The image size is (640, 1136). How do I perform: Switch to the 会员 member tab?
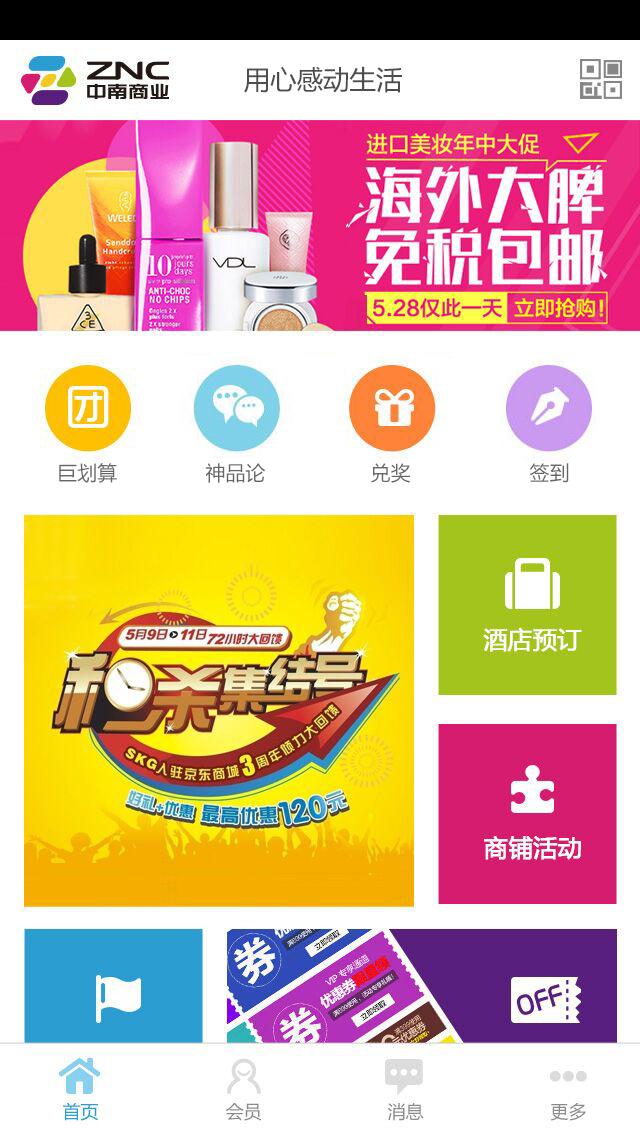[243, 1090]
